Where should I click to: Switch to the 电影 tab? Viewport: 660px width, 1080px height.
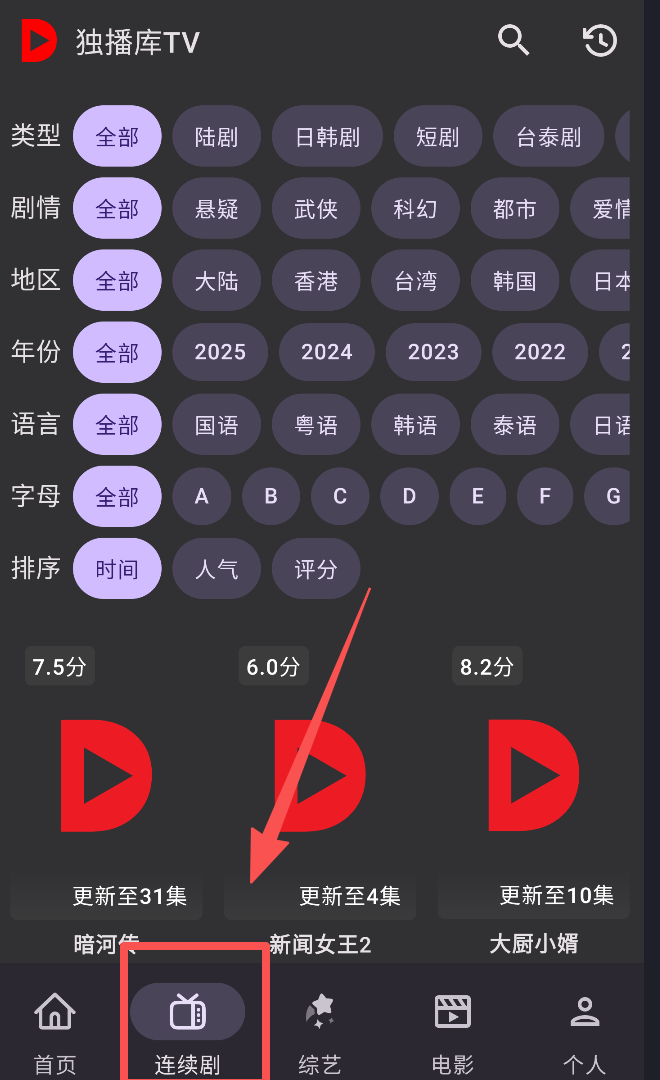point(452,1030)
